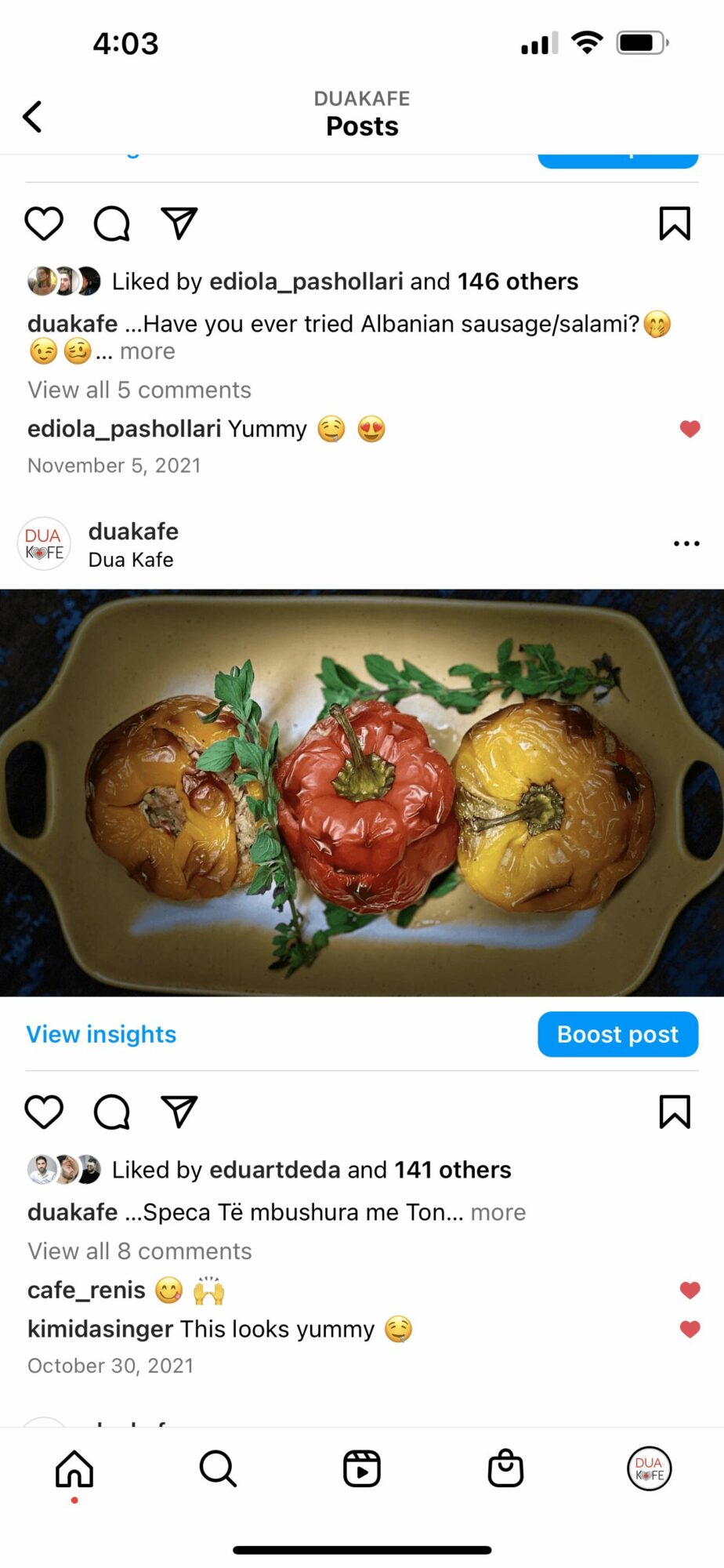Switch to the Home tab

(74, 1468)
